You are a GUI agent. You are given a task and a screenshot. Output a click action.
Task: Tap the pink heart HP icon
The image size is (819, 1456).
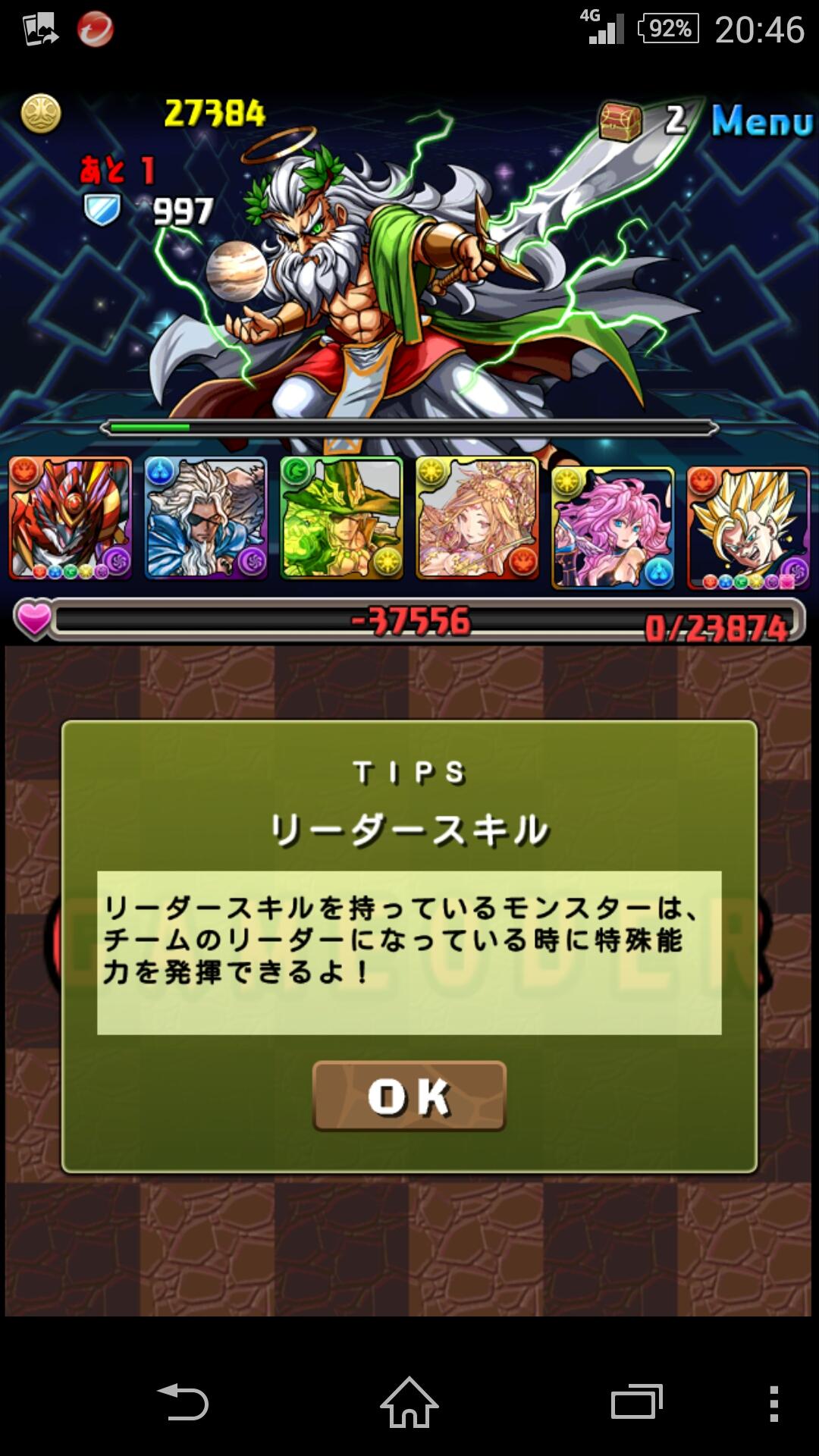point(36,620)
